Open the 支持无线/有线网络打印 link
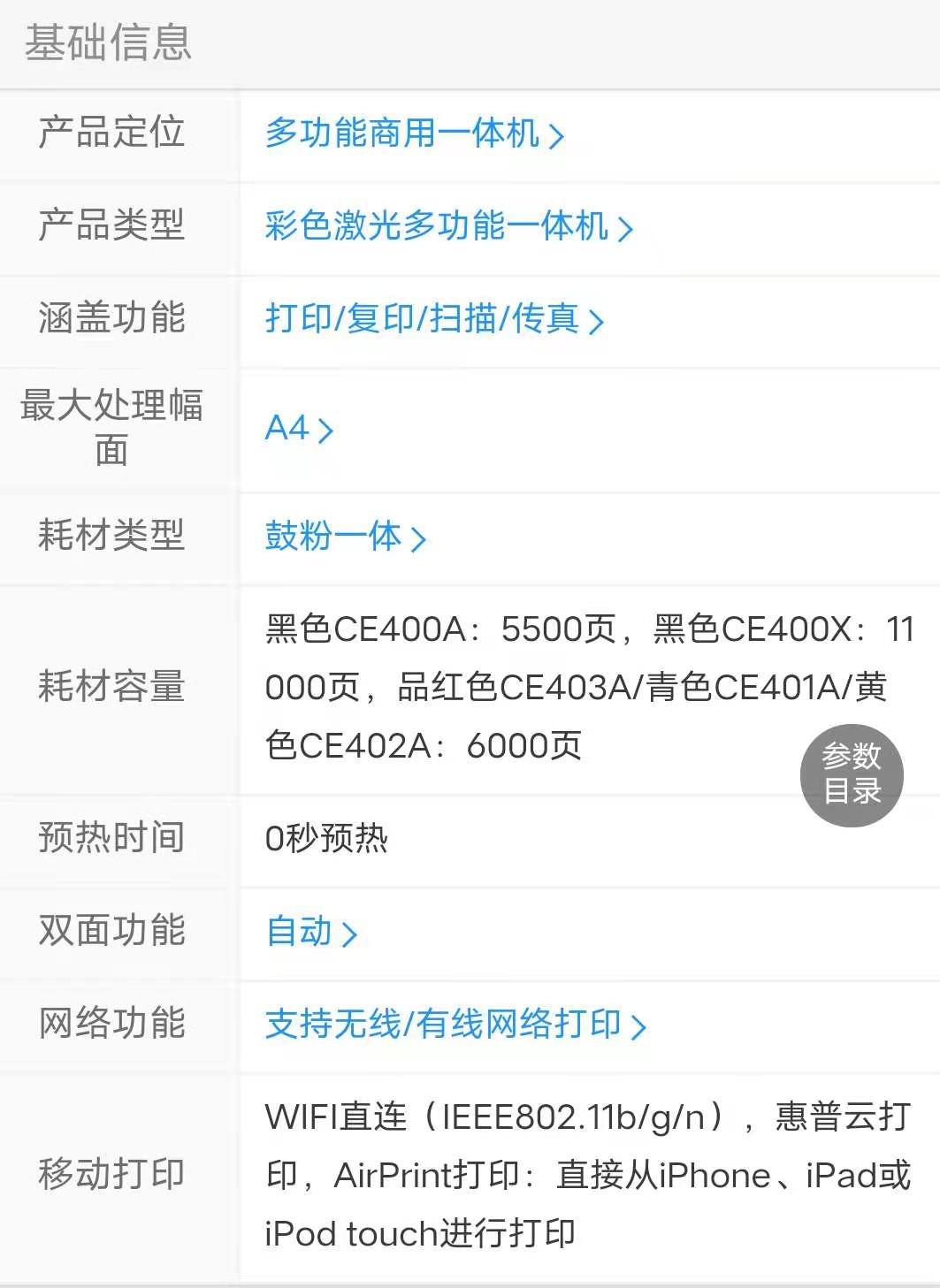This screenshot has width=940, height=1288. [455, 1025]
